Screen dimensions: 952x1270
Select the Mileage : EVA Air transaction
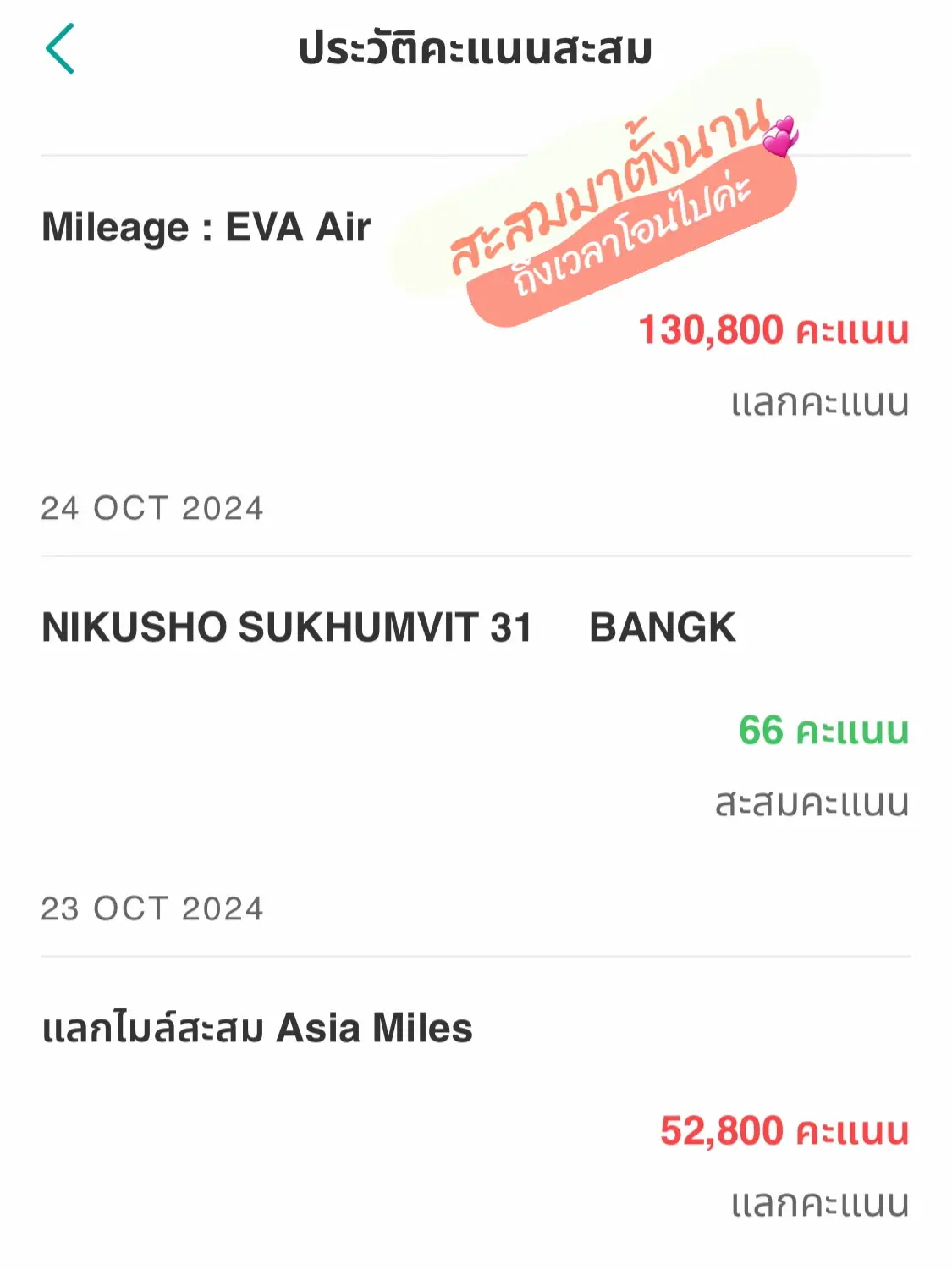(x=207, y=225)
